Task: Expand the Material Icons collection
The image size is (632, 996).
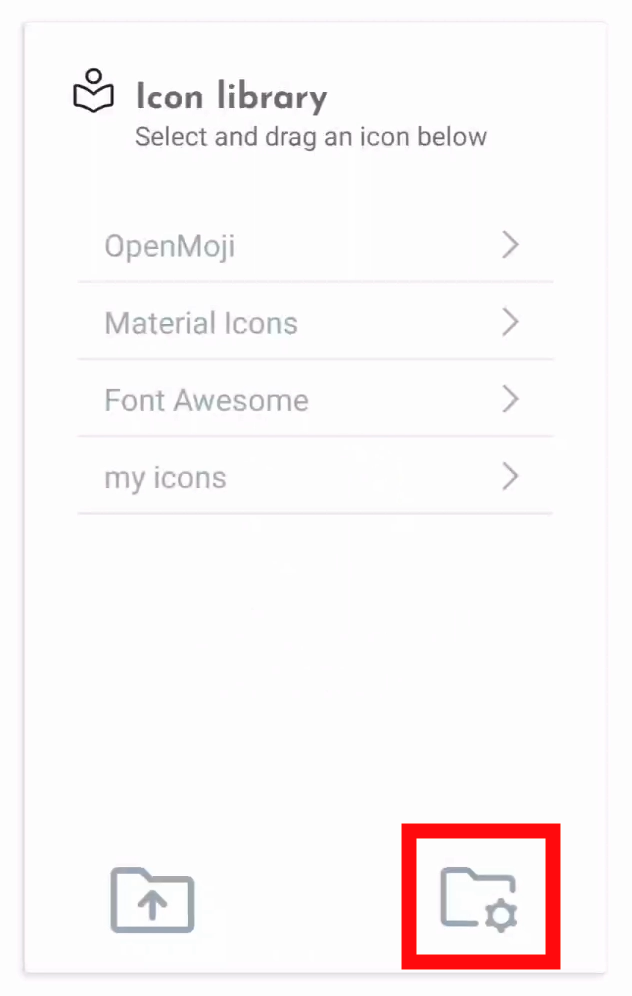Action: tap(314, 323)
